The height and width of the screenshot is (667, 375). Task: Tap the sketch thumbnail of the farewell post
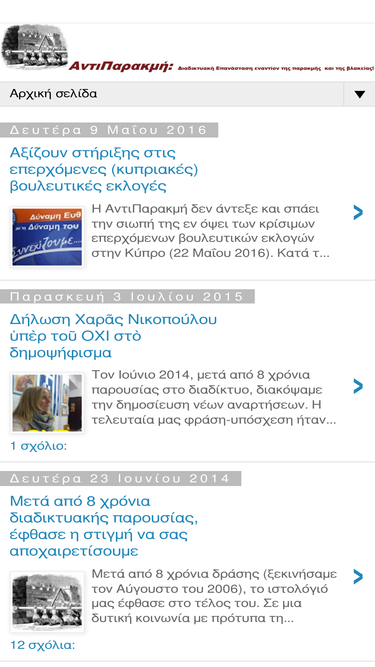point(47,602)
